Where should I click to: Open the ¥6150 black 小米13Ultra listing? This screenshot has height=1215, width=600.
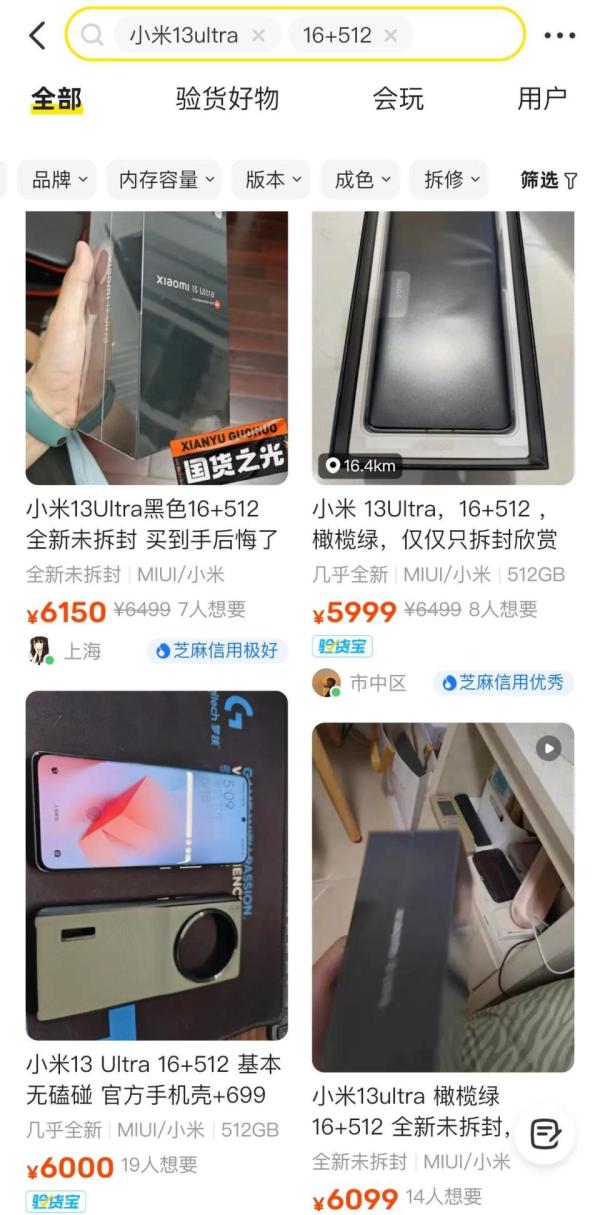point(156,349)
